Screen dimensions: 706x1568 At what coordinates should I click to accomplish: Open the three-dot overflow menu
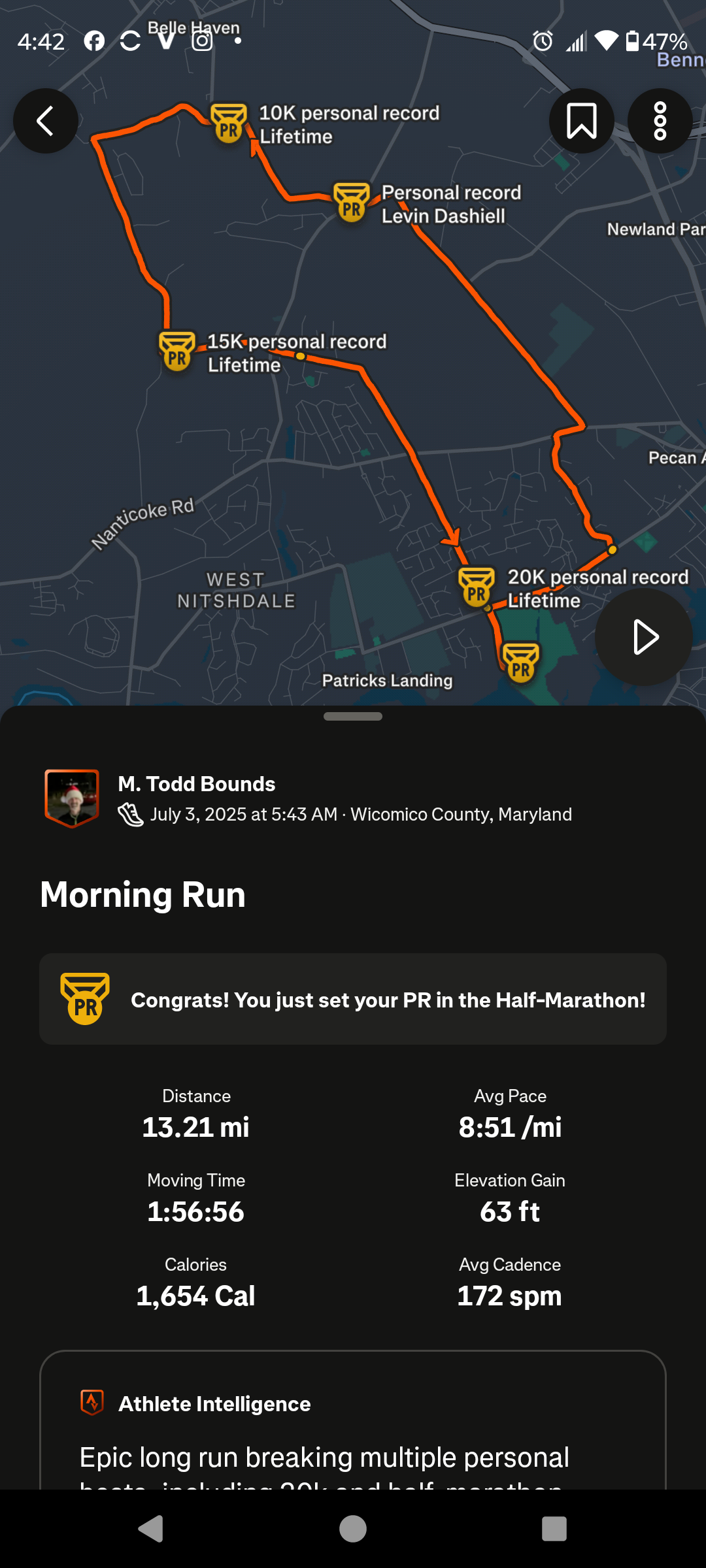660,121
